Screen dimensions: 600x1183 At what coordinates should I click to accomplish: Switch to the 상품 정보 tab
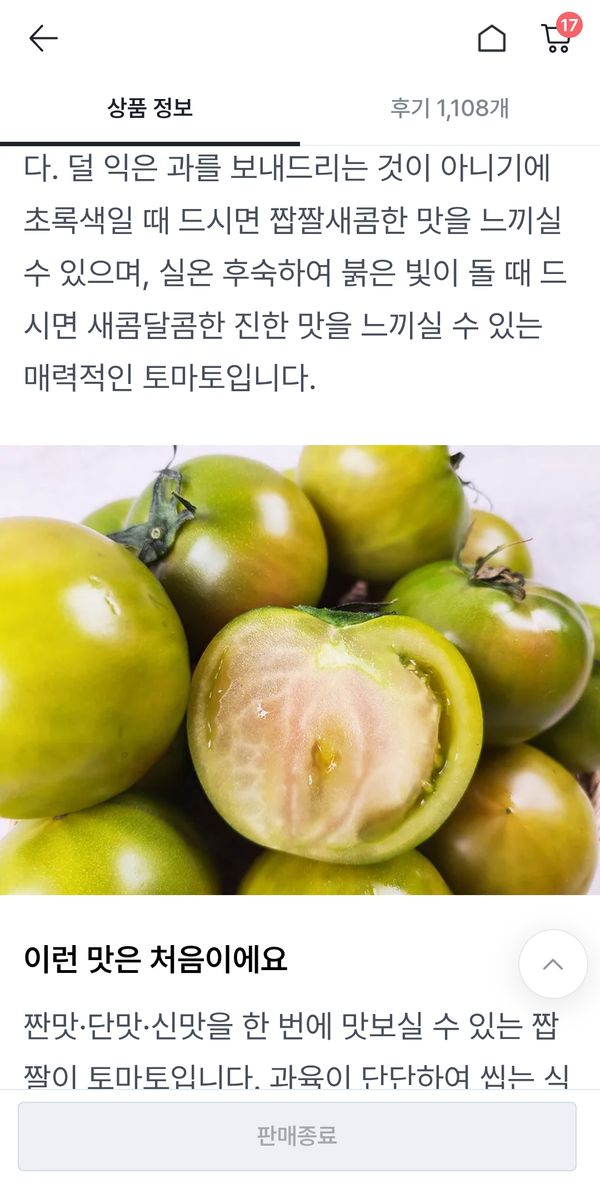150,108
